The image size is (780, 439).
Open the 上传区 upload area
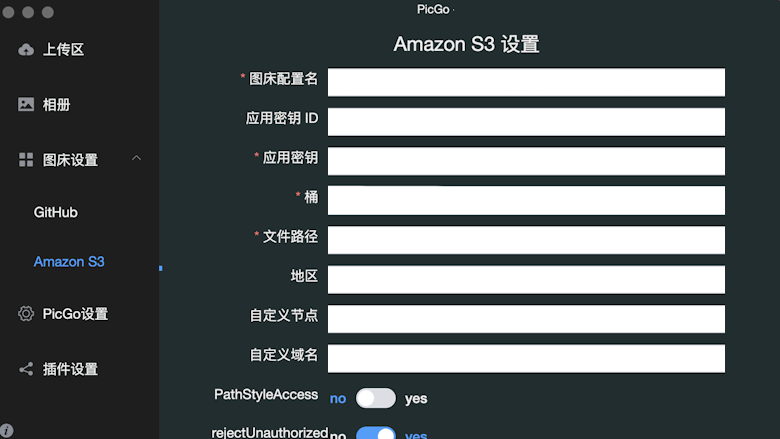coord(62,49)
